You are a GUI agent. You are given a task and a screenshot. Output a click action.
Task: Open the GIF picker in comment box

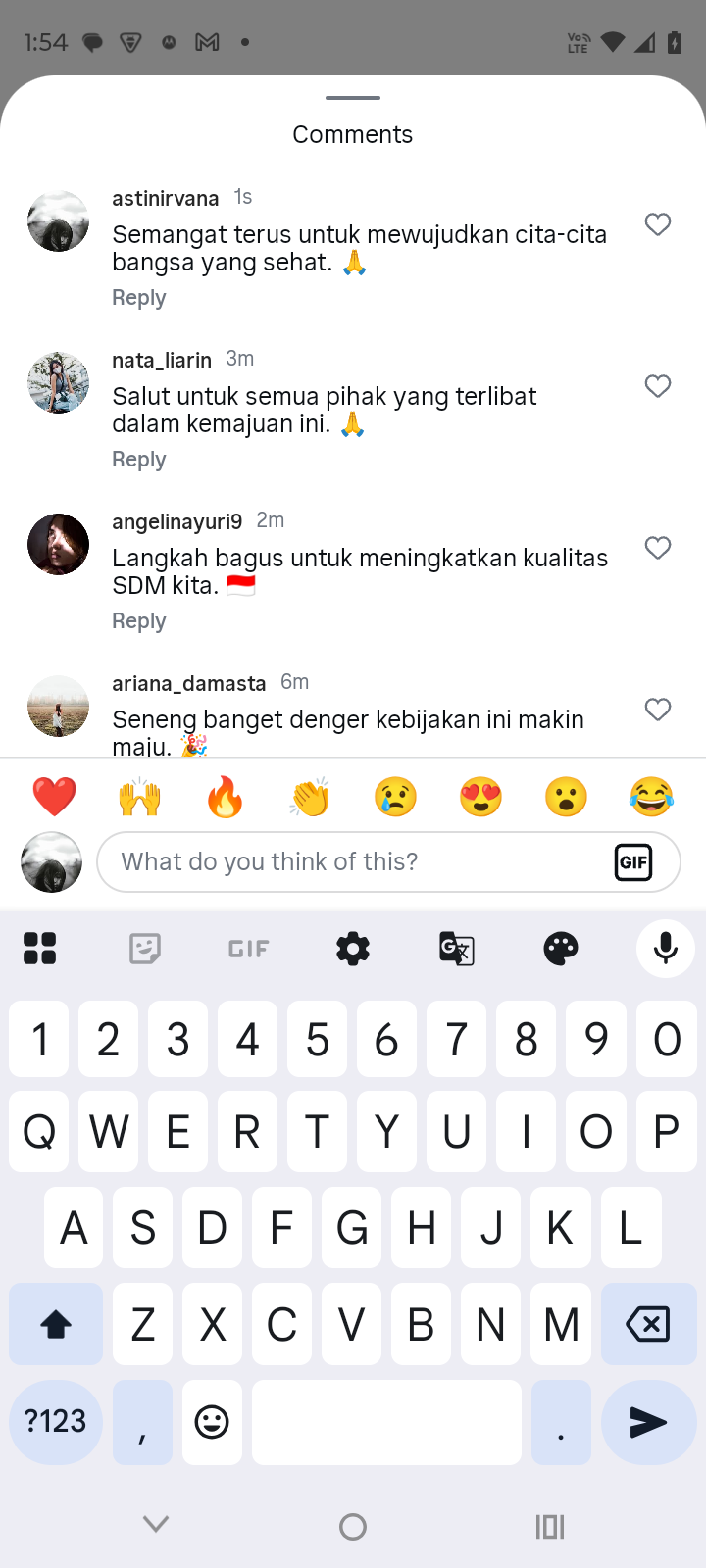click(x=633, y=862)
